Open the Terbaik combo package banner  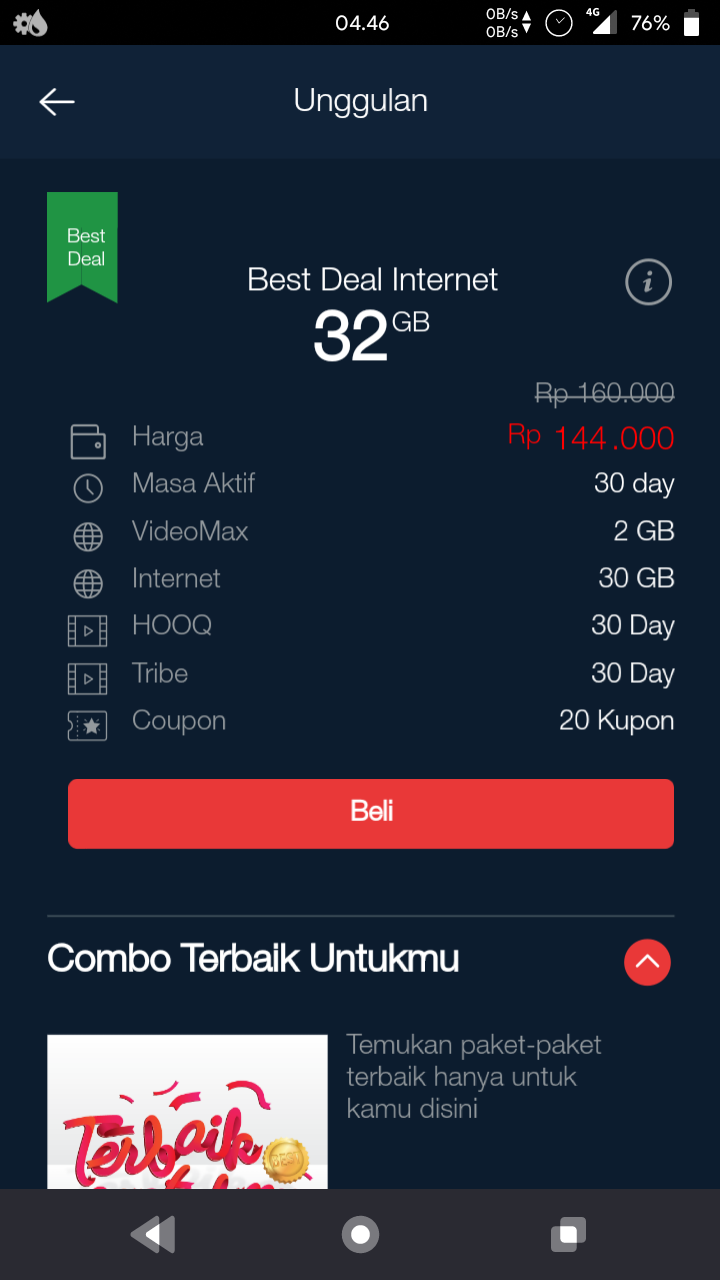click(187, 1111)
